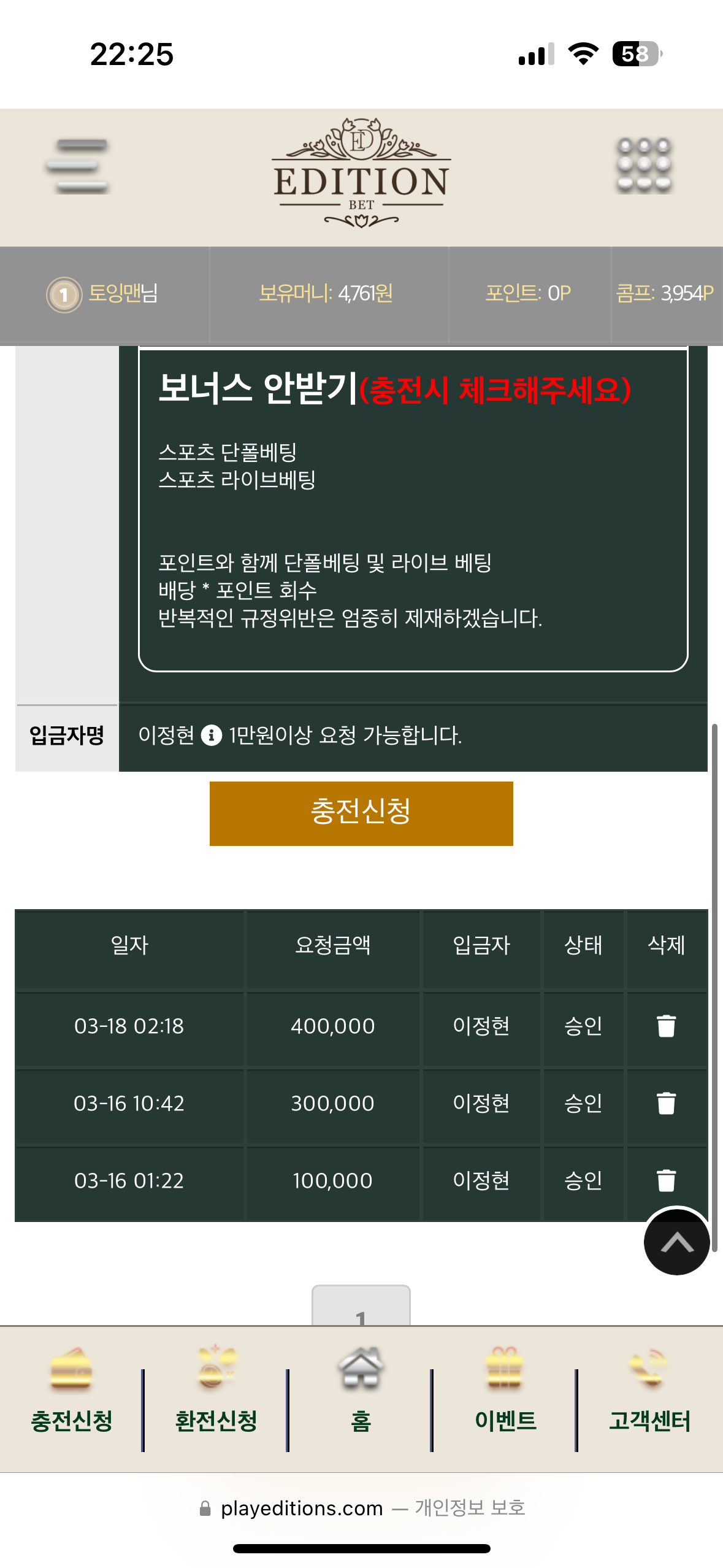
Task: Tap the playeditions.com address bar
Action: [x=361, y=1508]
